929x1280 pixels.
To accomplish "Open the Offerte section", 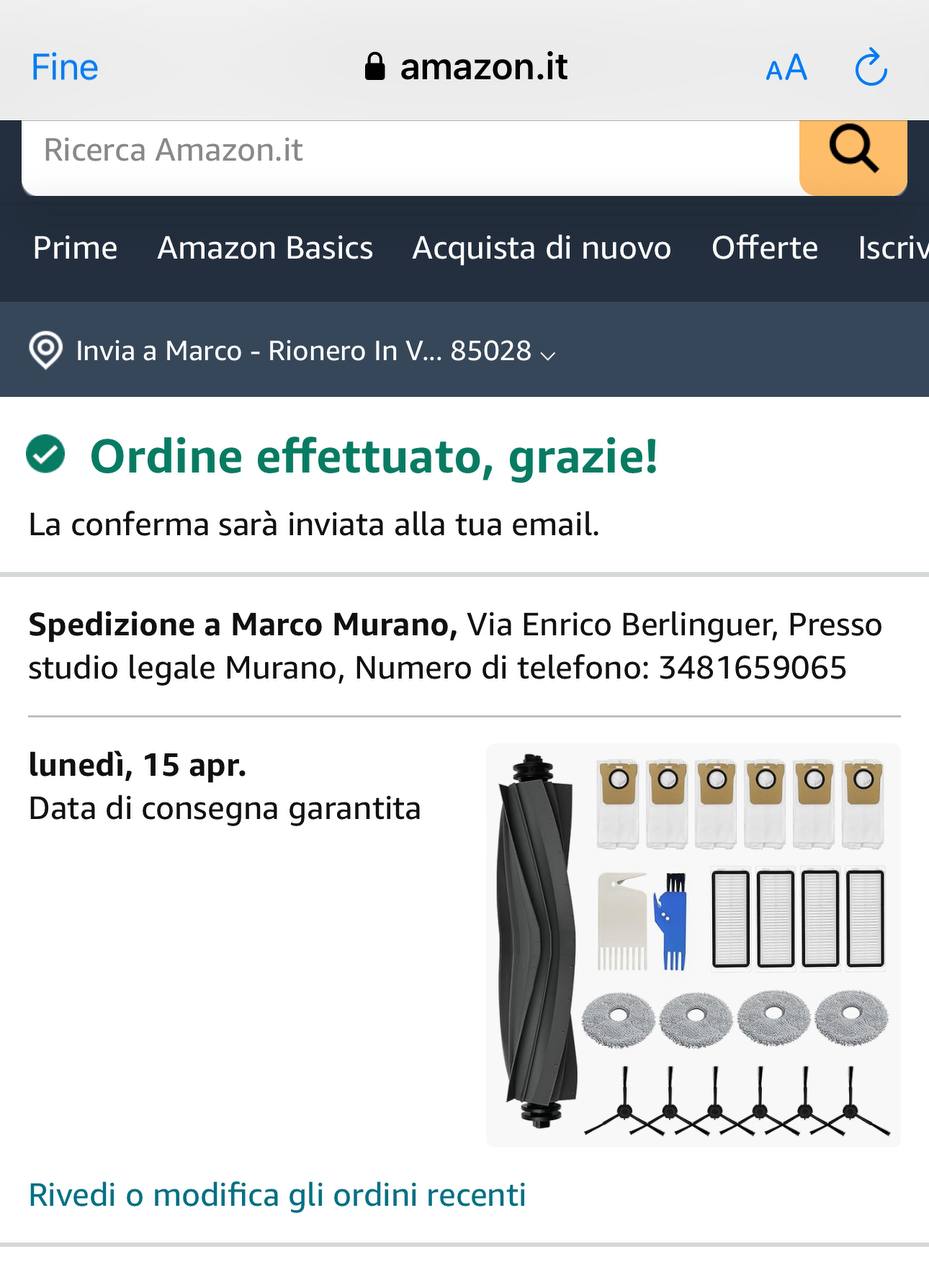I will 765,248.
